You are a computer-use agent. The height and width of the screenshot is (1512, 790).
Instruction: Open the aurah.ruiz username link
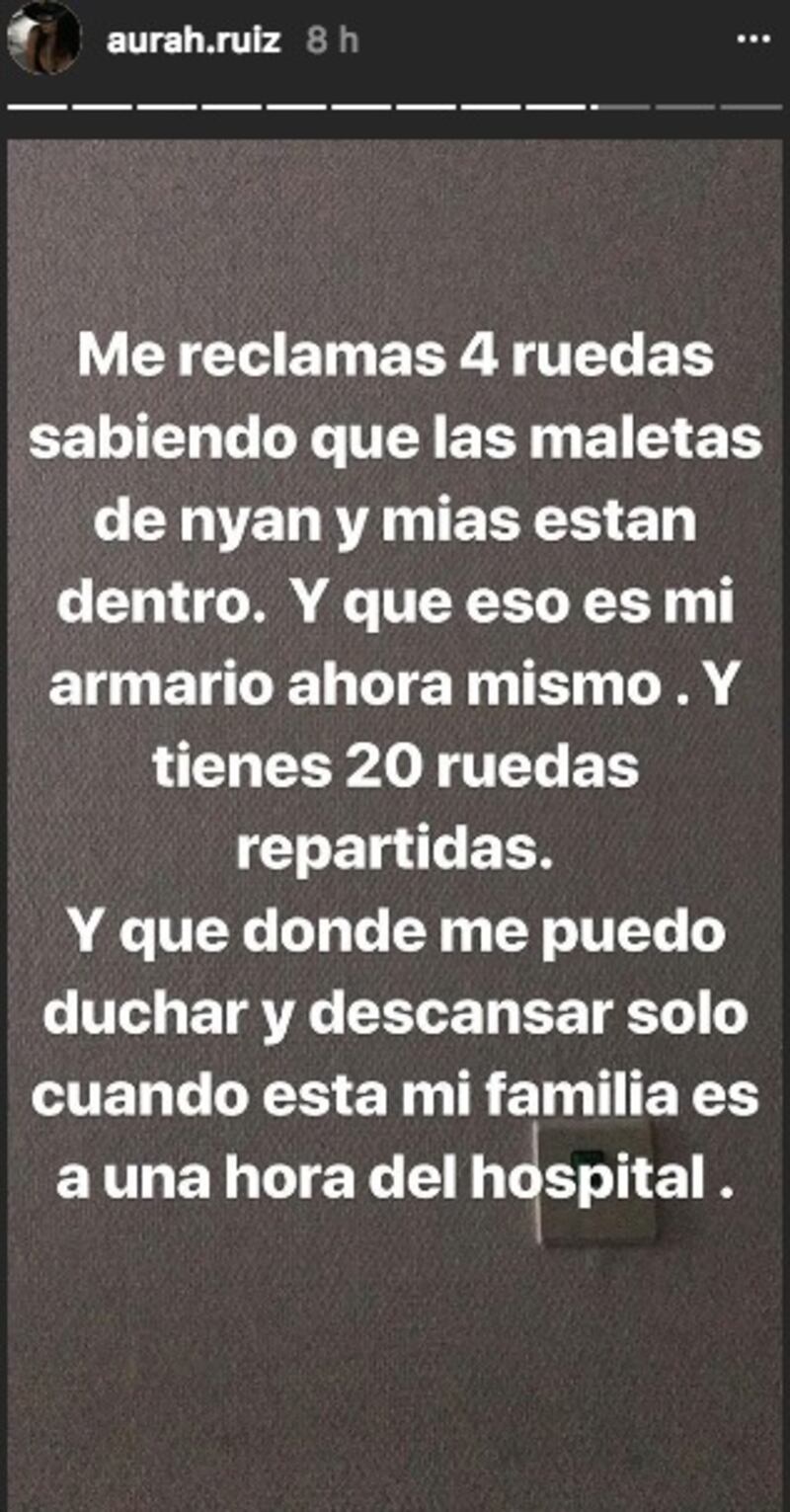(x=196, y=40)
